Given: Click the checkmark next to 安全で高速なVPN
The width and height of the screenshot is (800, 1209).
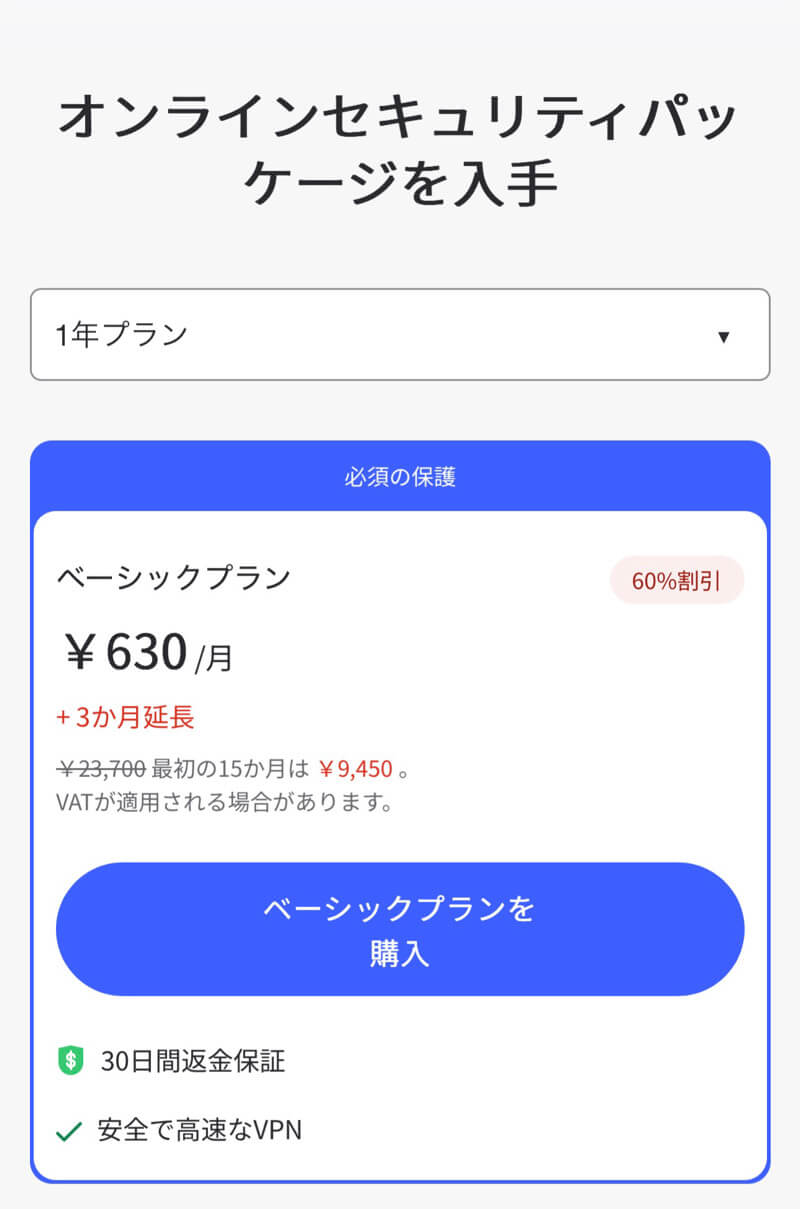Looking at the screenshot, I should pos(69,1131).
